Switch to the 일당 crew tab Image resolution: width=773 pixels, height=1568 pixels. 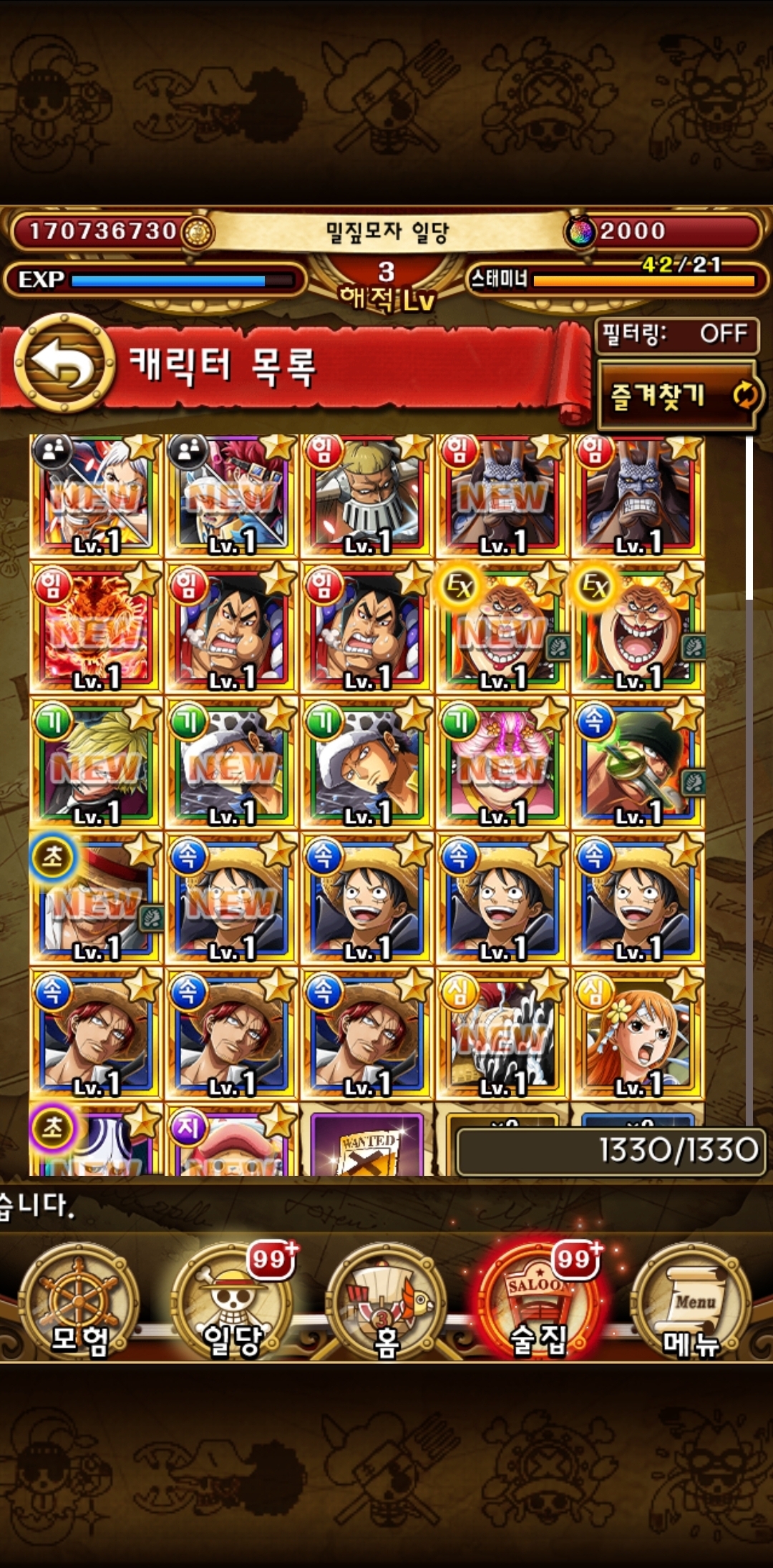tap(233, 1302)
